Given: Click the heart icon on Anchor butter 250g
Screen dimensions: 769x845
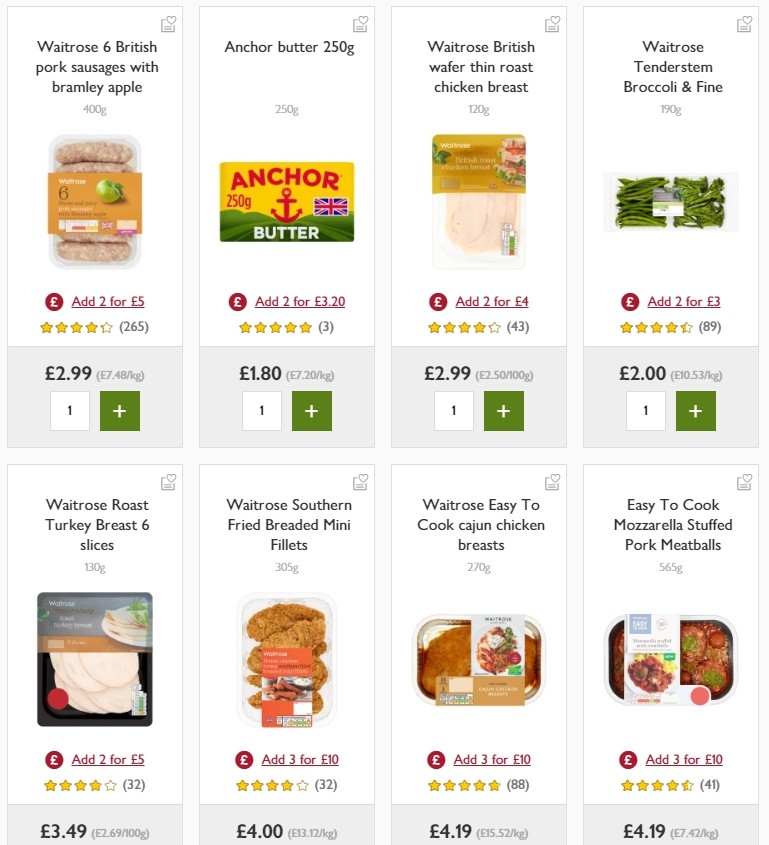Looking at the screenshot, I should click(x=360, y=22).
